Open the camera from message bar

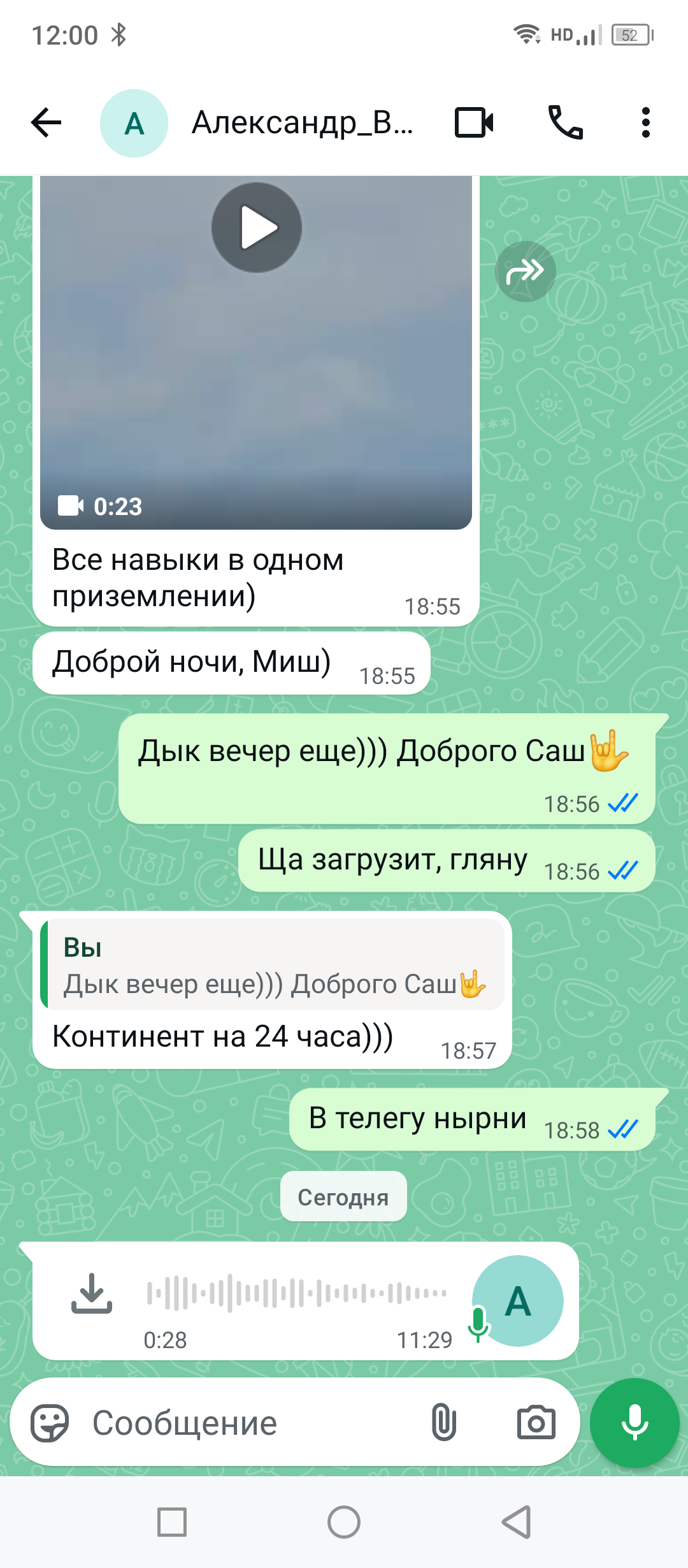click(536, 1423)
